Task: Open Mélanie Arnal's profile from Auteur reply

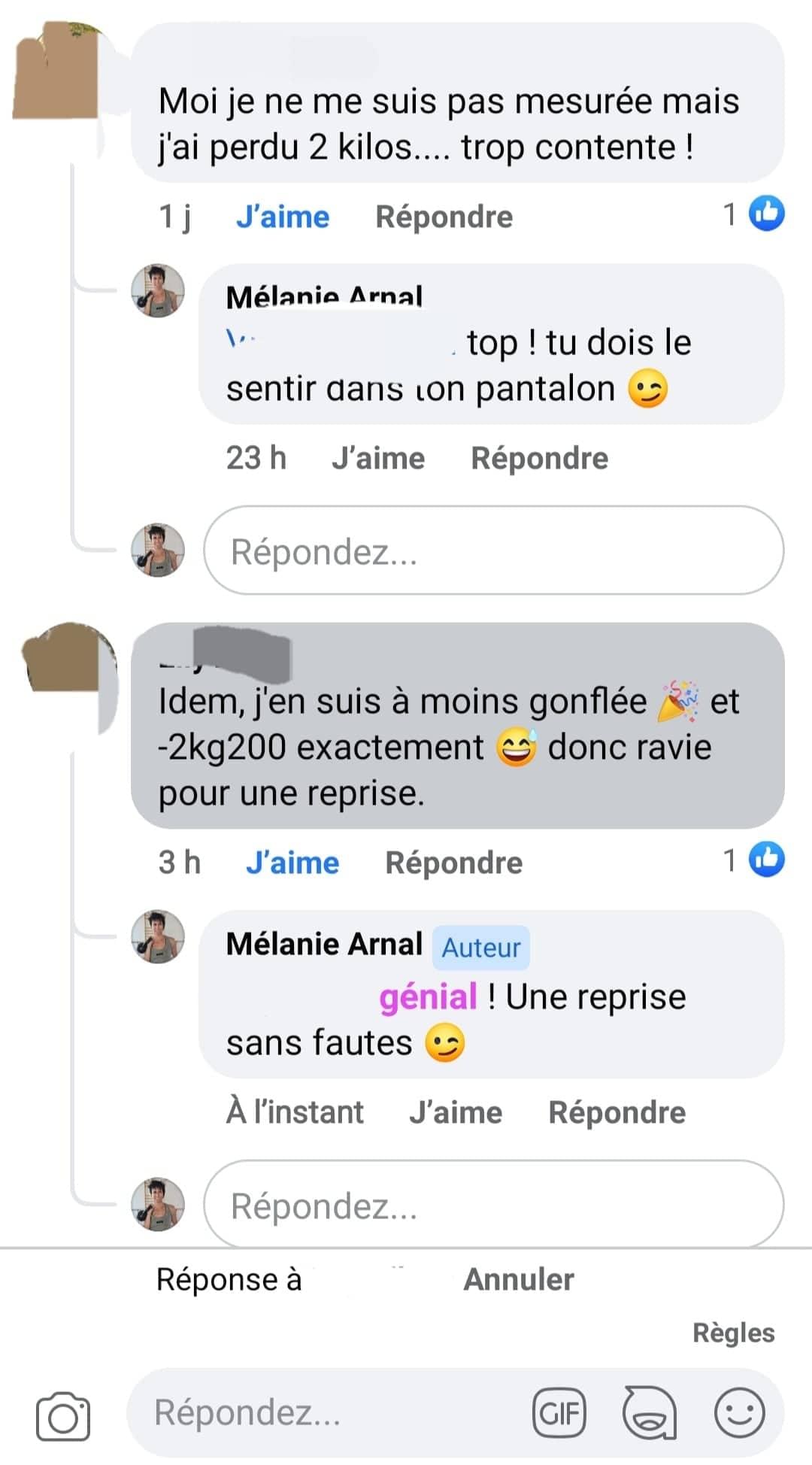Action: (x=324, y=944)
